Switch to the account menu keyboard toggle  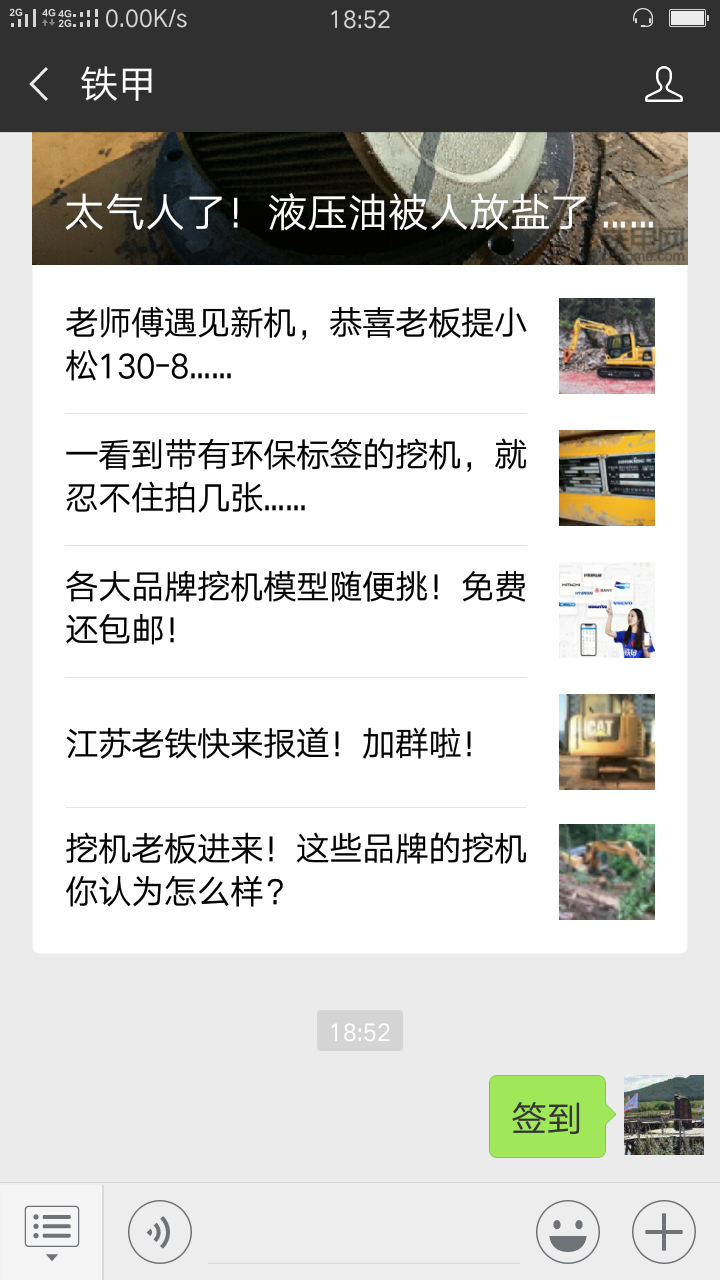pos(51,1231)
